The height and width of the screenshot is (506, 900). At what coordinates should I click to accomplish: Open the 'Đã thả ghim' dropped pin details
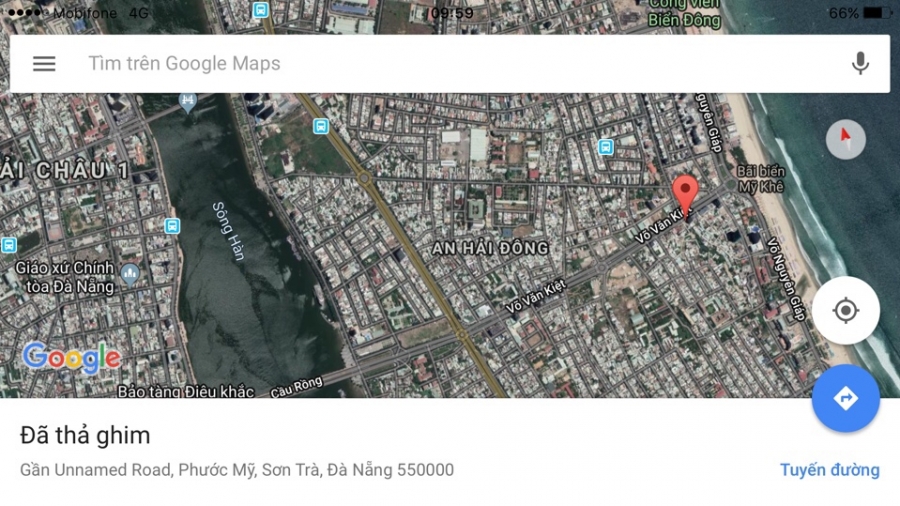pyautogui.click(x=85, y=436)
